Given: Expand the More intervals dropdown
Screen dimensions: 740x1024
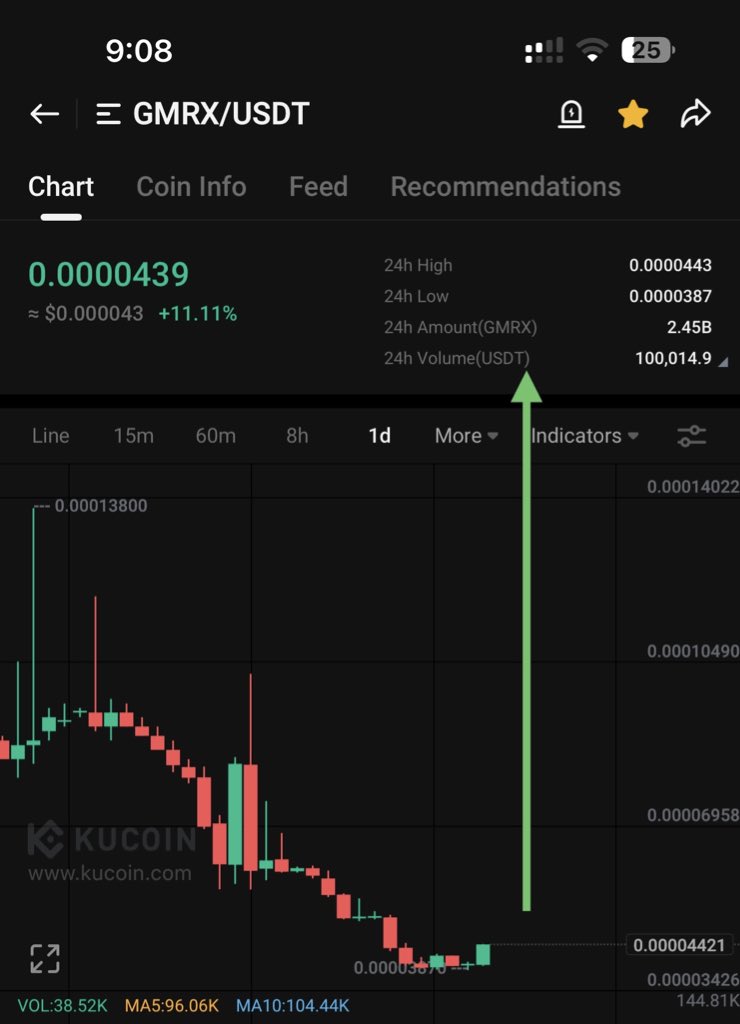Looking at the screenshot, I should (466, 436).
